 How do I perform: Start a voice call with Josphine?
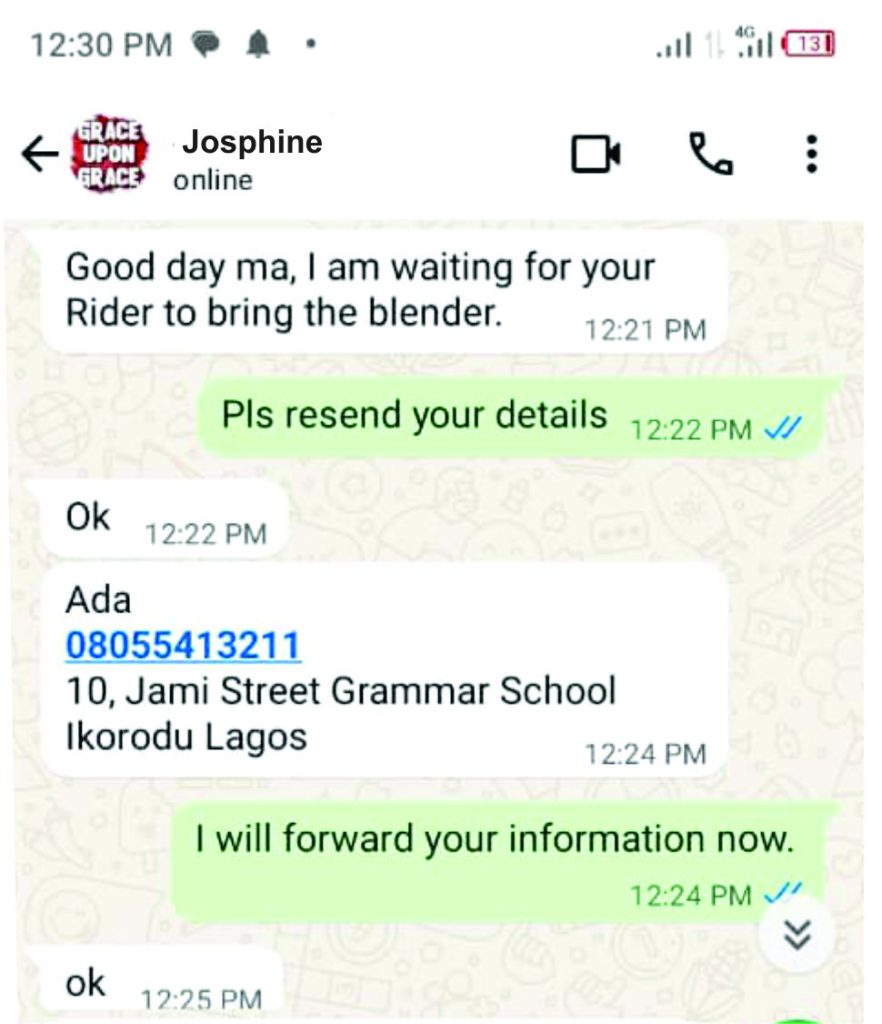click(x=711, y=155)
